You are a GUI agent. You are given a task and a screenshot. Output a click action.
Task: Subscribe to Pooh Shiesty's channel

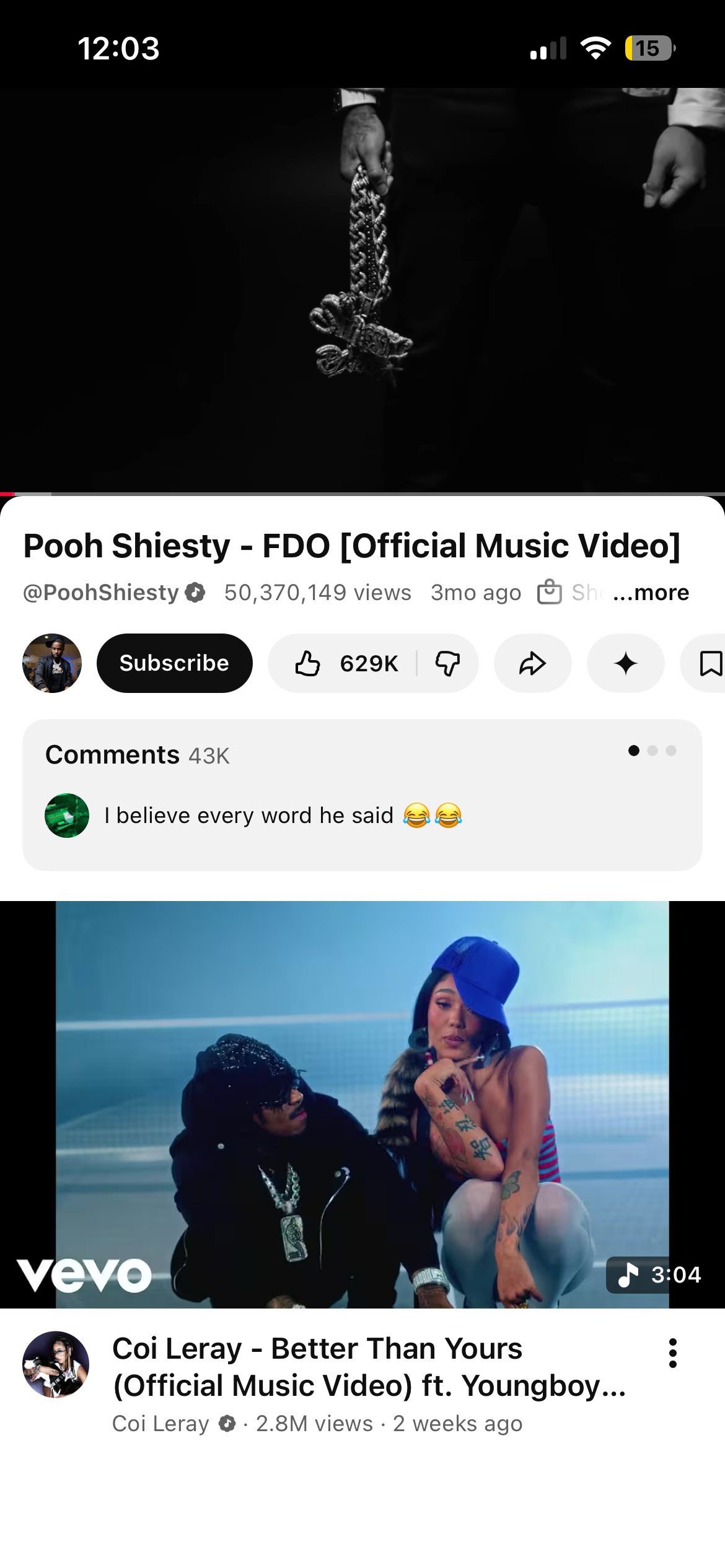pyautogui.click(x=174, y=663)
